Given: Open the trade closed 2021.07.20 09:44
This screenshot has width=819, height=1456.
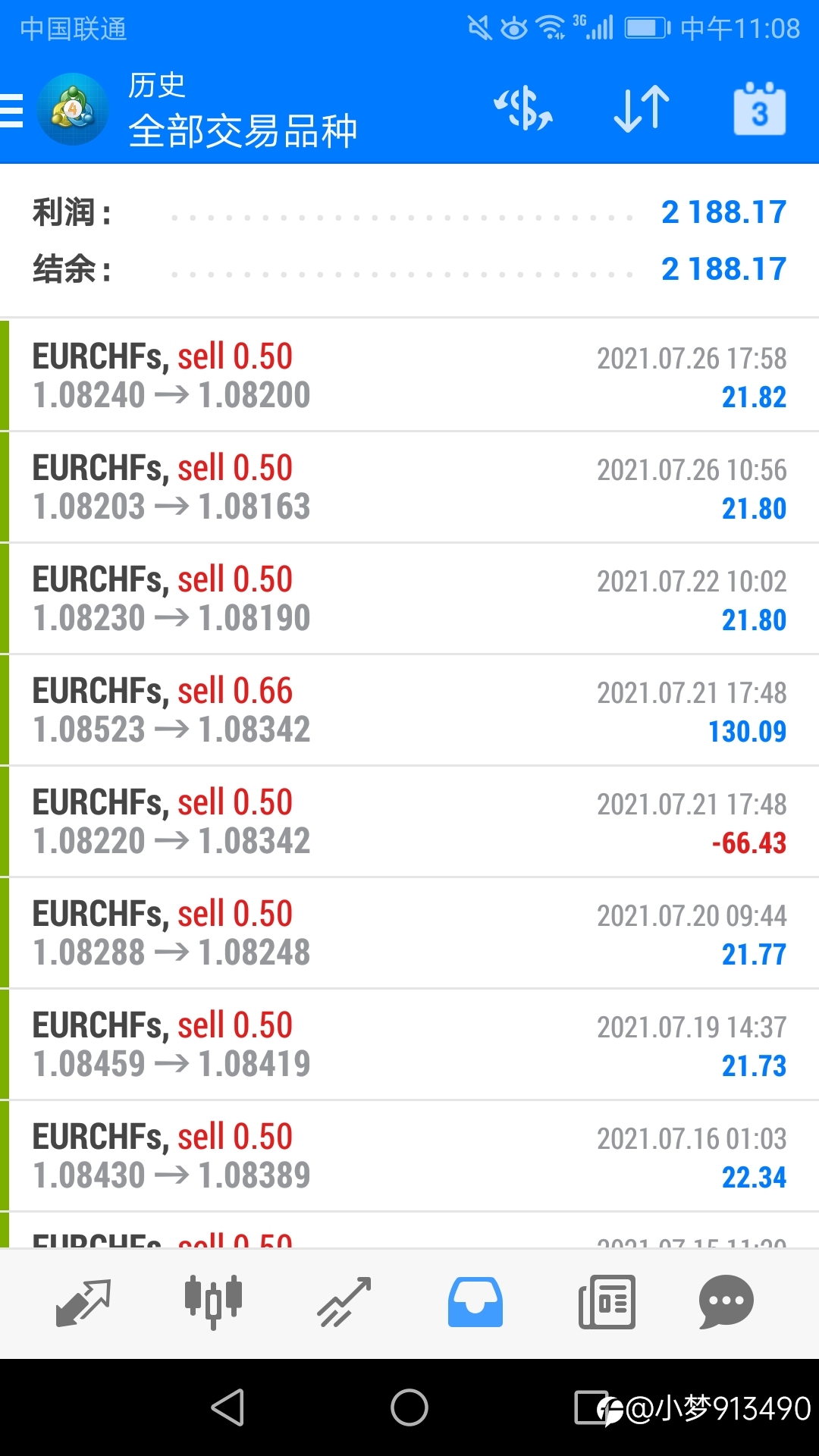Looking at the screenshot, I should (x=409, y=933).
